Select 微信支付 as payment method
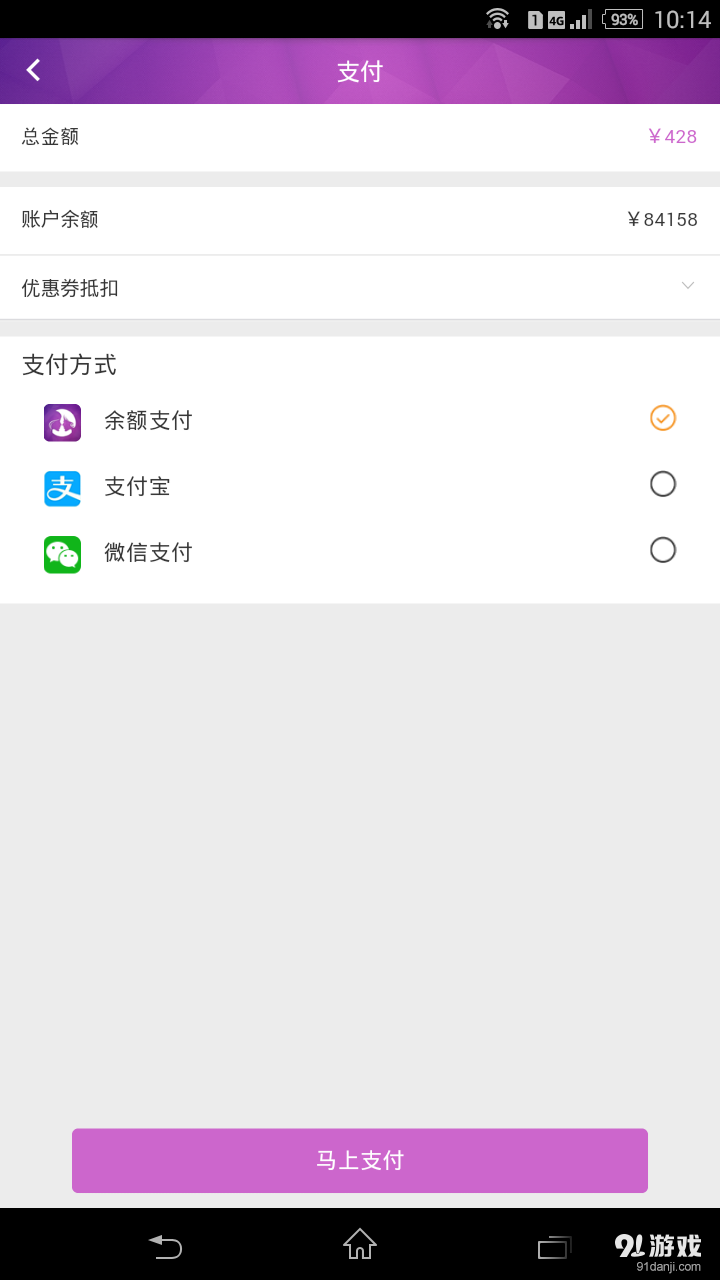 click(x=663, y=550)
